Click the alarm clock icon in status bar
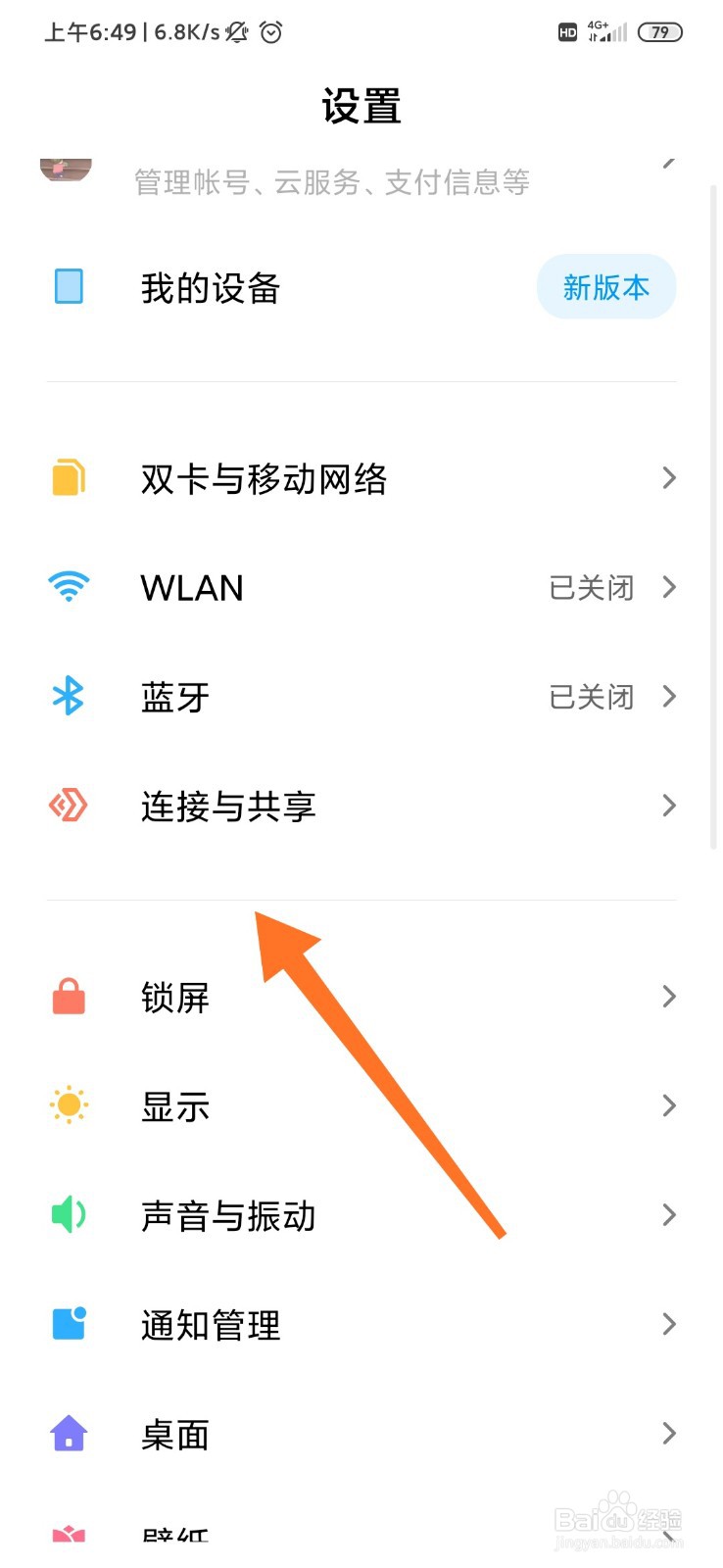Image resolution: width=723 pixels, height=1568 pixels. coord(269,32)
